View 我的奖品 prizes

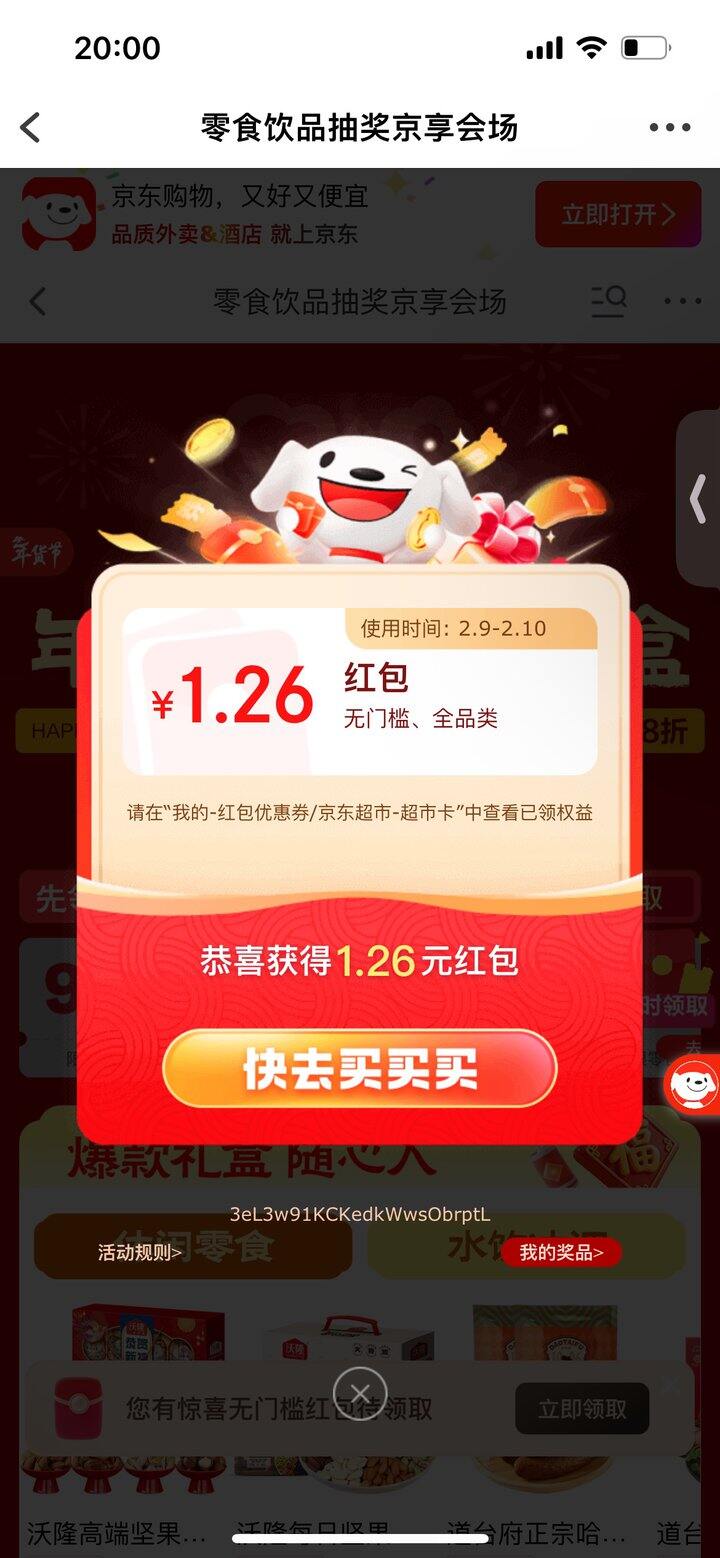coord(561,1252)
